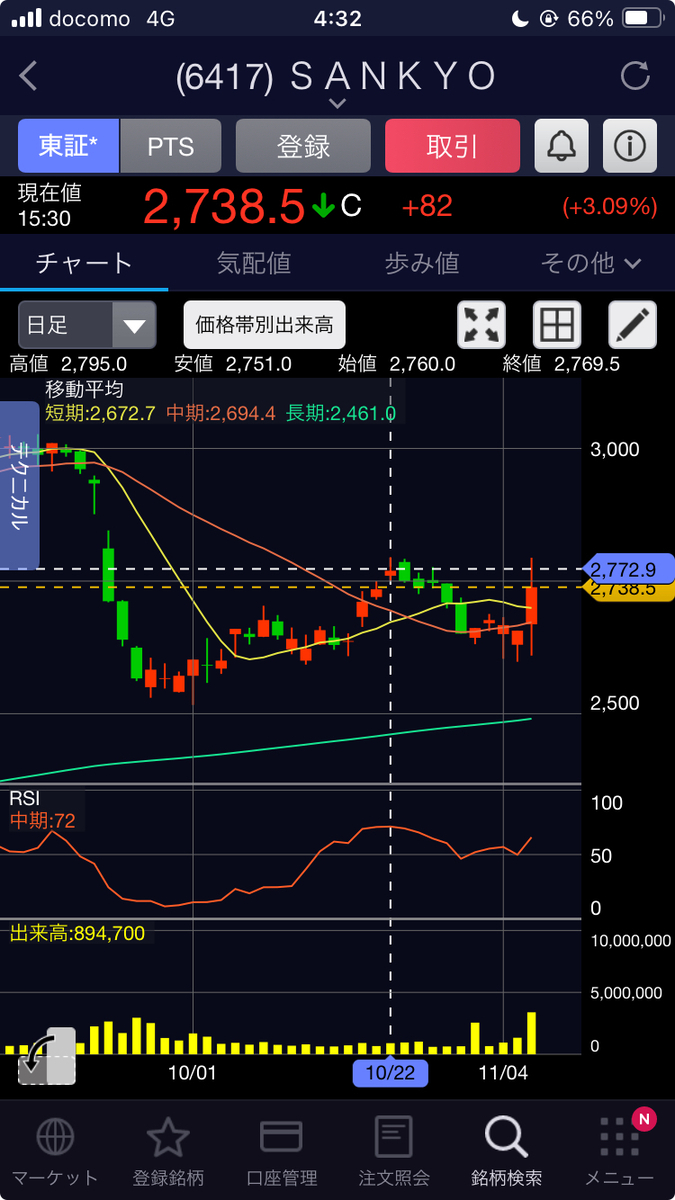Image resolution: width=675 pixels, height=1200 pixels.
Task: Switch to the 歩み値 tab
Action: click(x=422, y=263)
